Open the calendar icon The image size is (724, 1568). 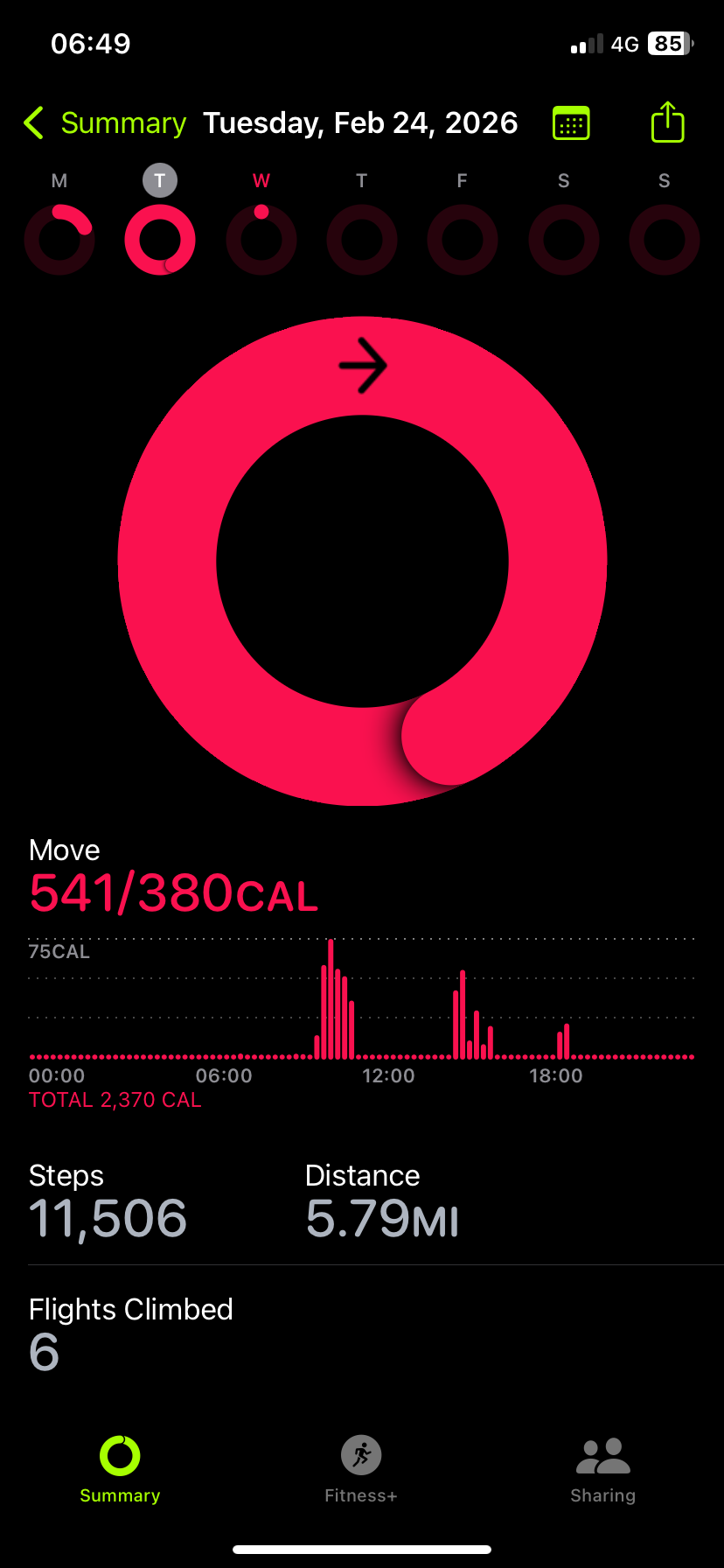point(571,123)
